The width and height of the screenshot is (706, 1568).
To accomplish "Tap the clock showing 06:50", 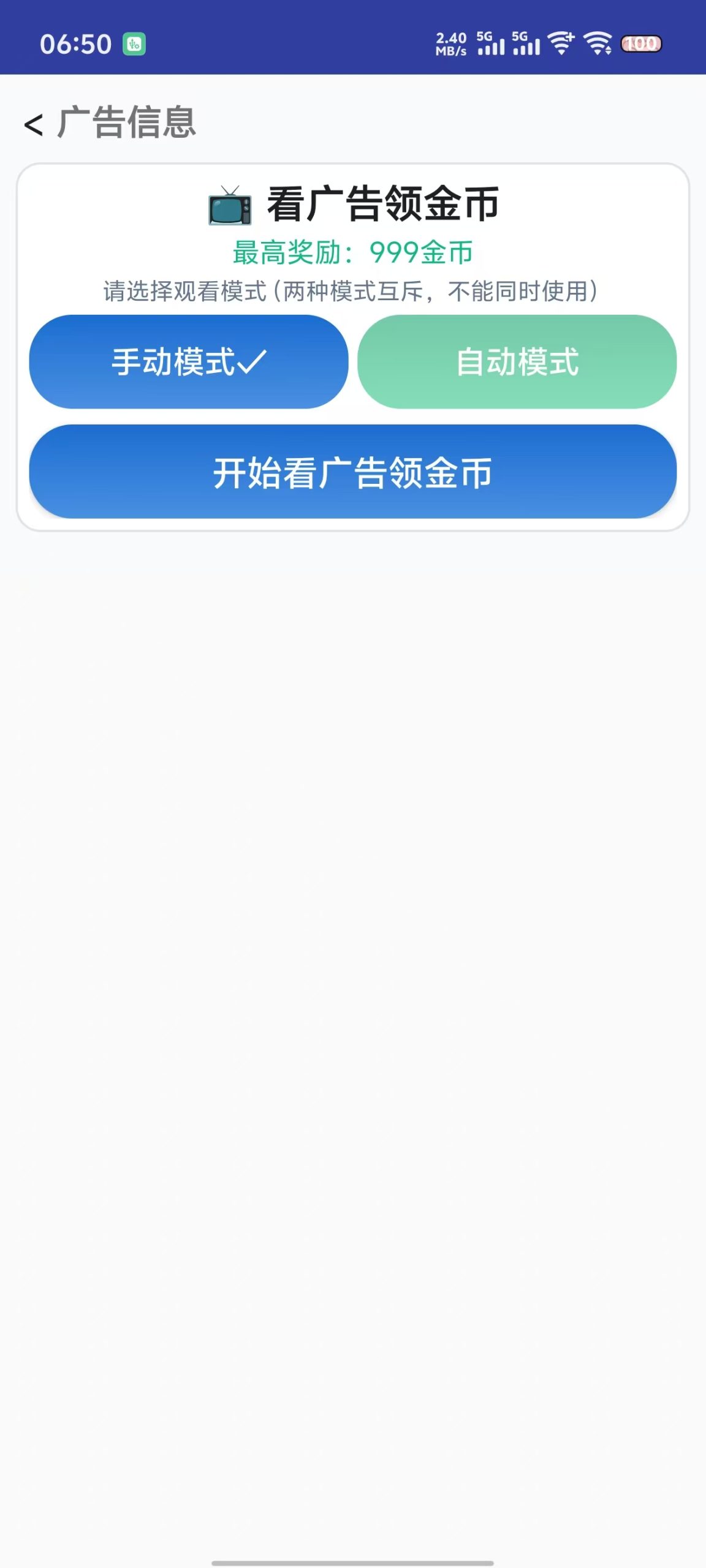I will pyautogui.click(x=76, y=43).
